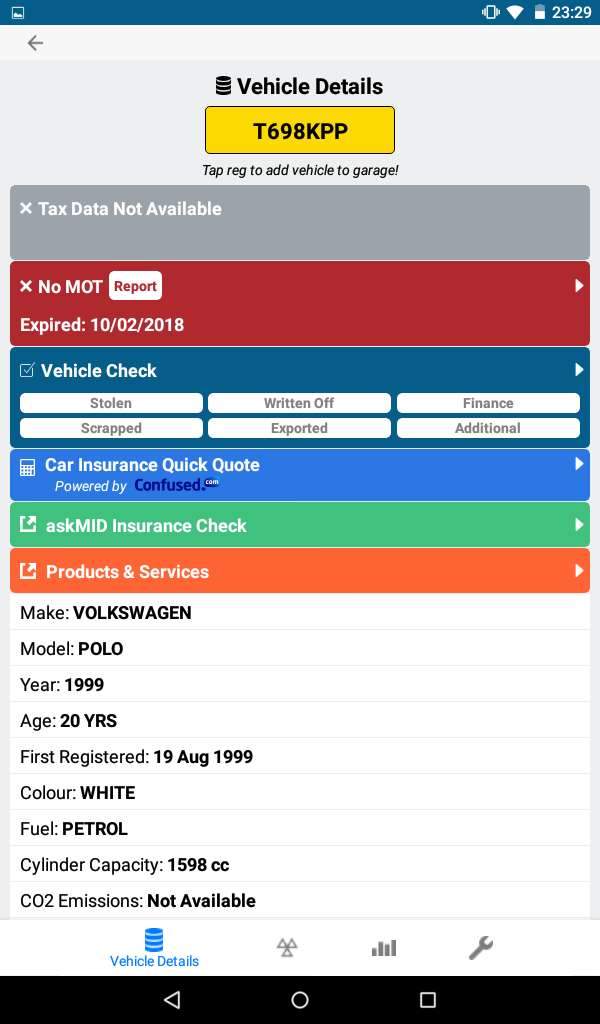Select the Scrapped check chip
Viewport: 600px width, 1024px height.
[x=111, y=428]
